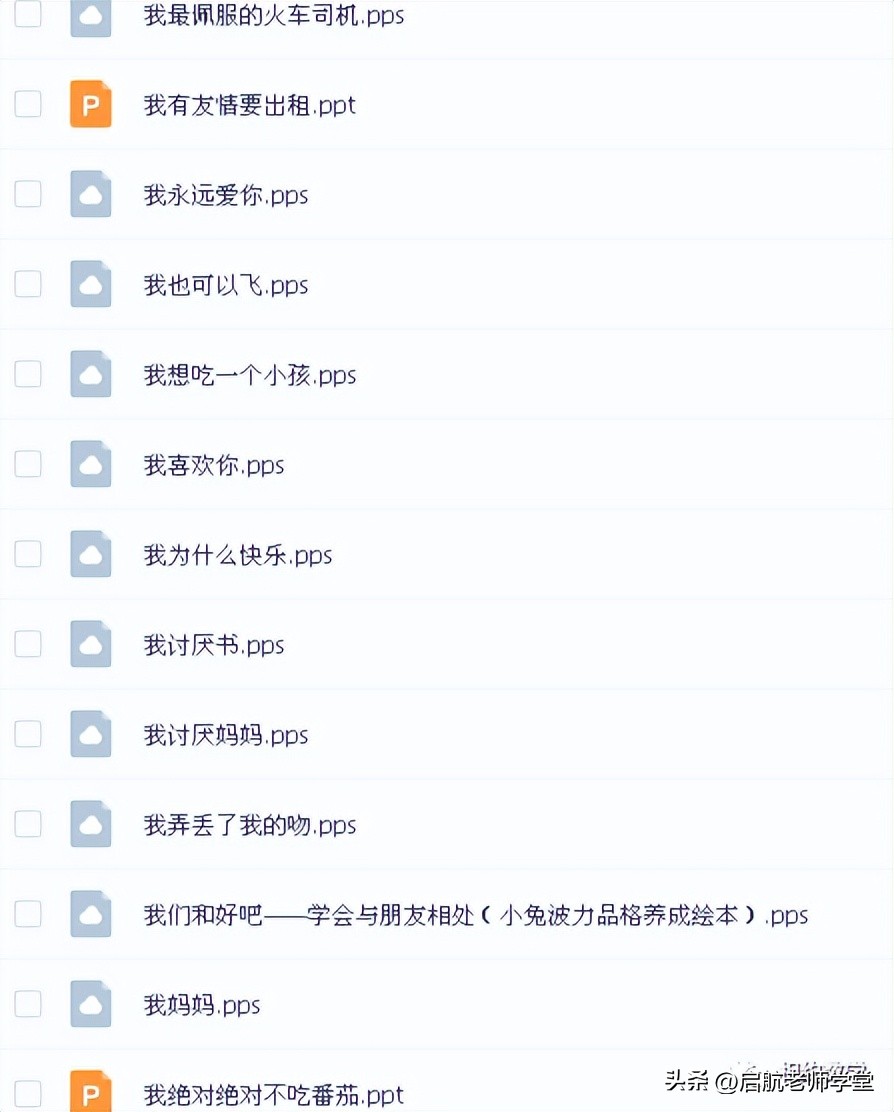Click the cloud icon beside 我妈妈.pps
The height and width of the screenshot is (1112, 894).
point(90,1004)
